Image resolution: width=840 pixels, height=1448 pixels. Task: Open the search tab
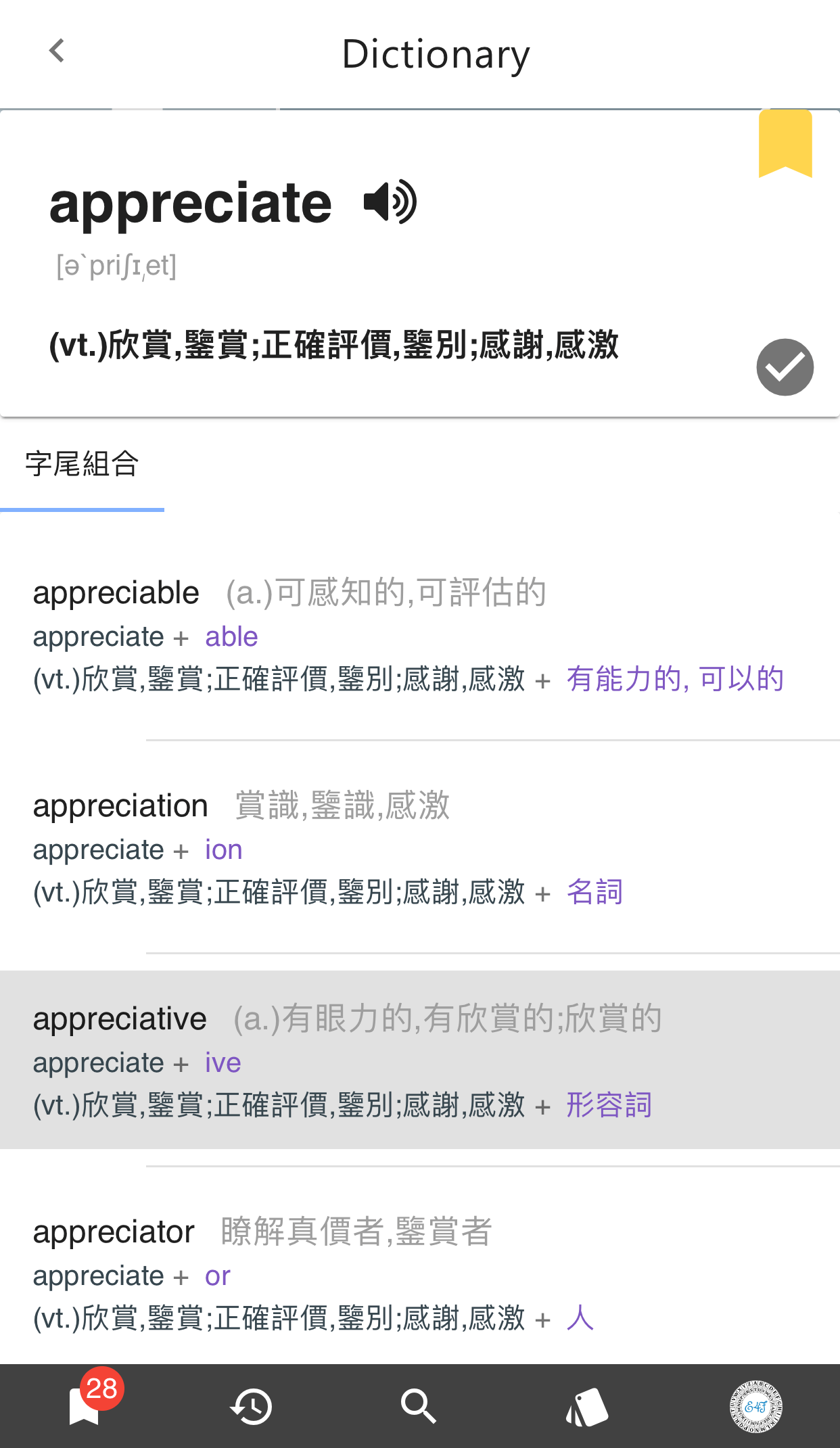(x=419, y=1407)
